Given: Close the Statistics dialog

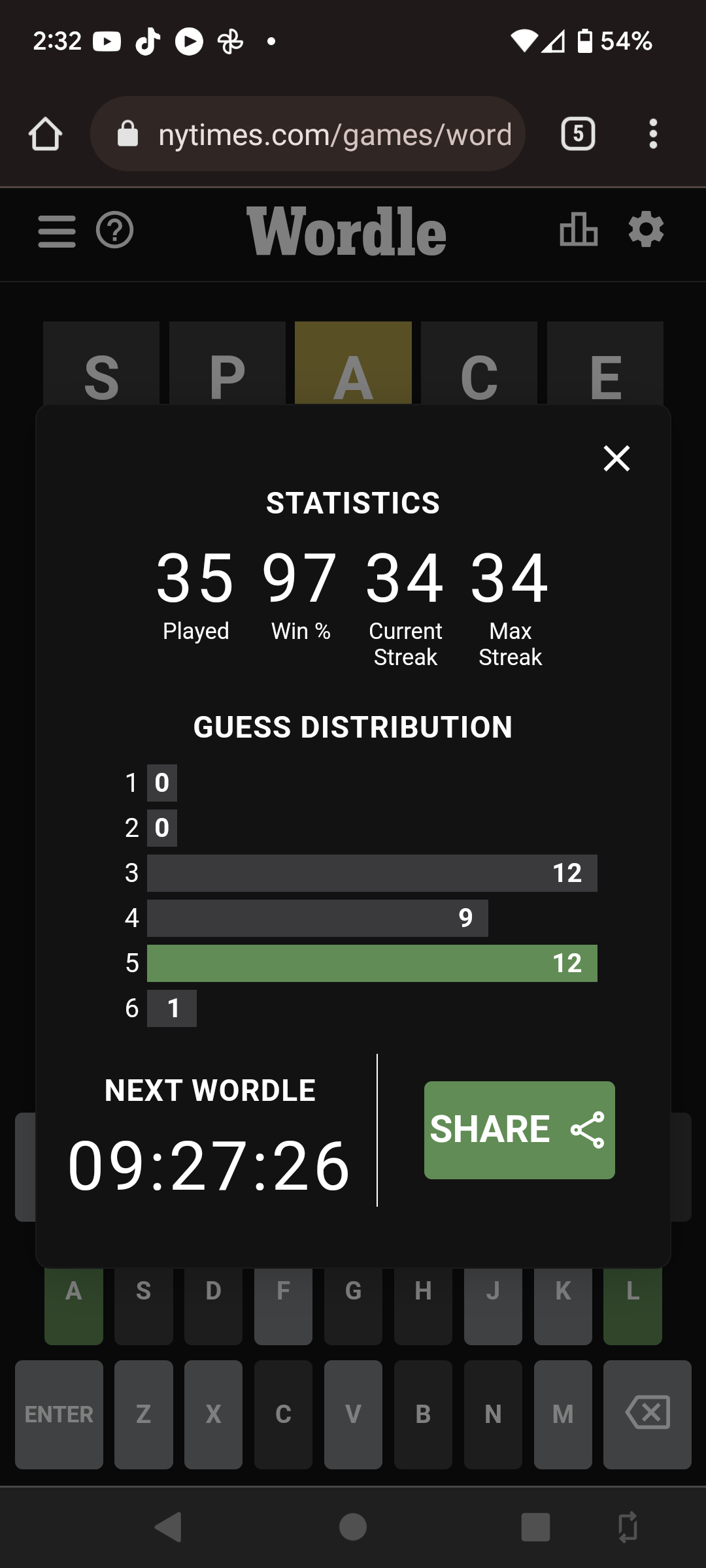Looking at the screenshot, I should (616, 458).
